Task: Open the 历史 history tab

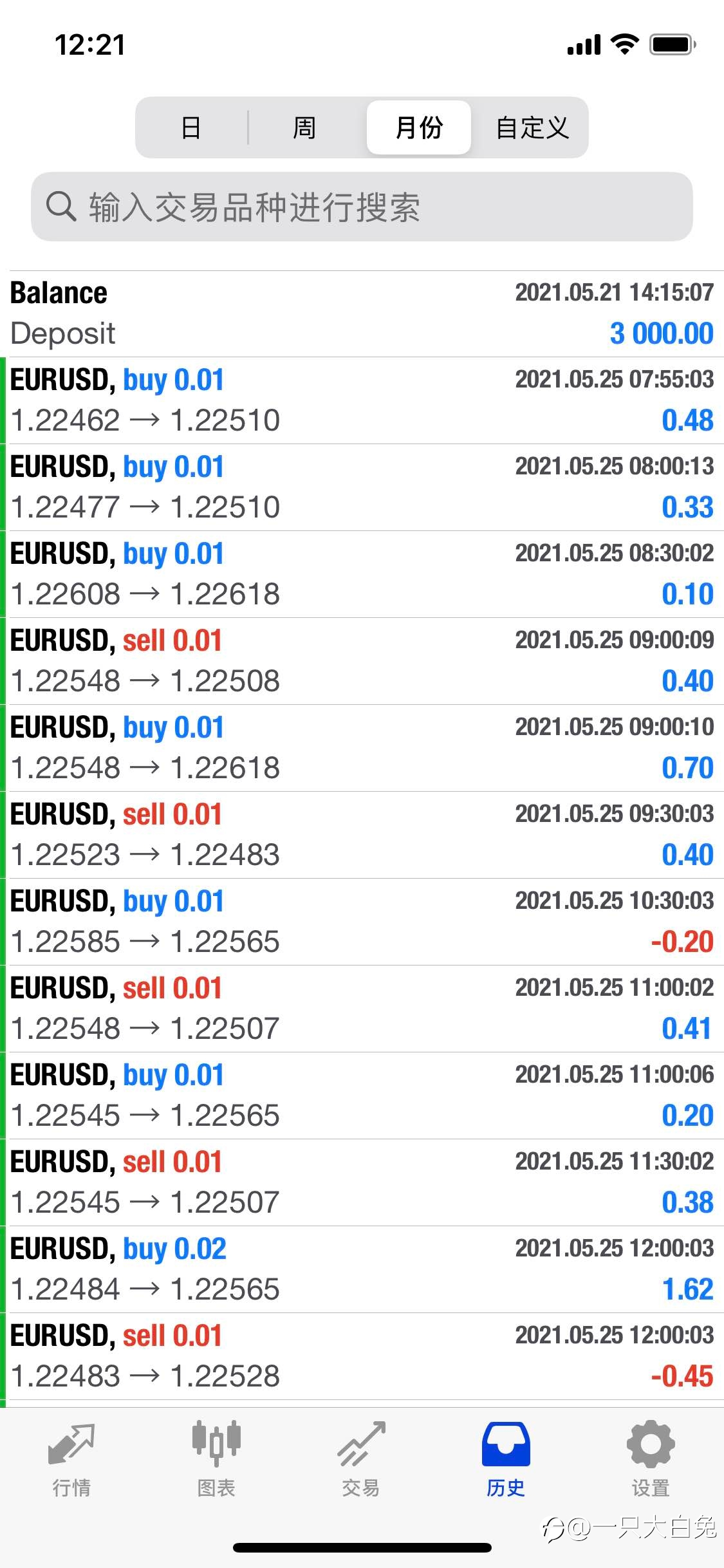Action: [506, 1460]
